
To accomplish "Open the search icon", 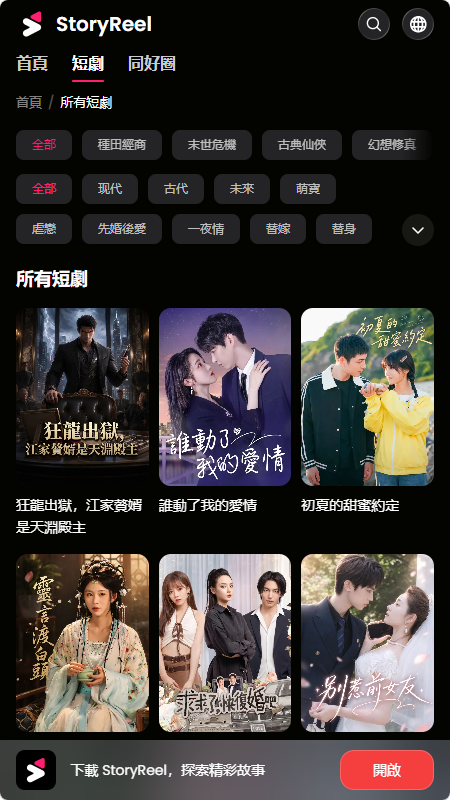I will coord(373,24).
